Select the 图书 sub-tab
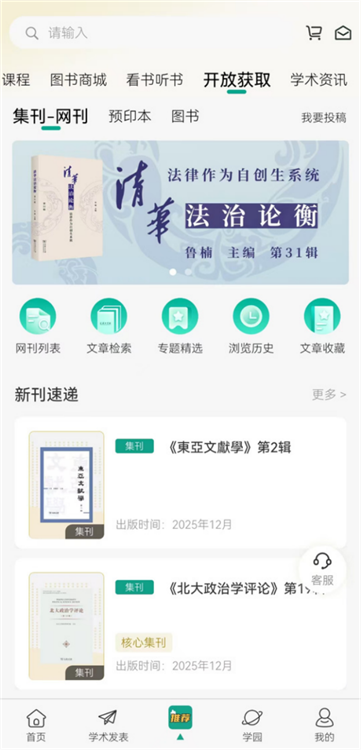 point(185,117)
